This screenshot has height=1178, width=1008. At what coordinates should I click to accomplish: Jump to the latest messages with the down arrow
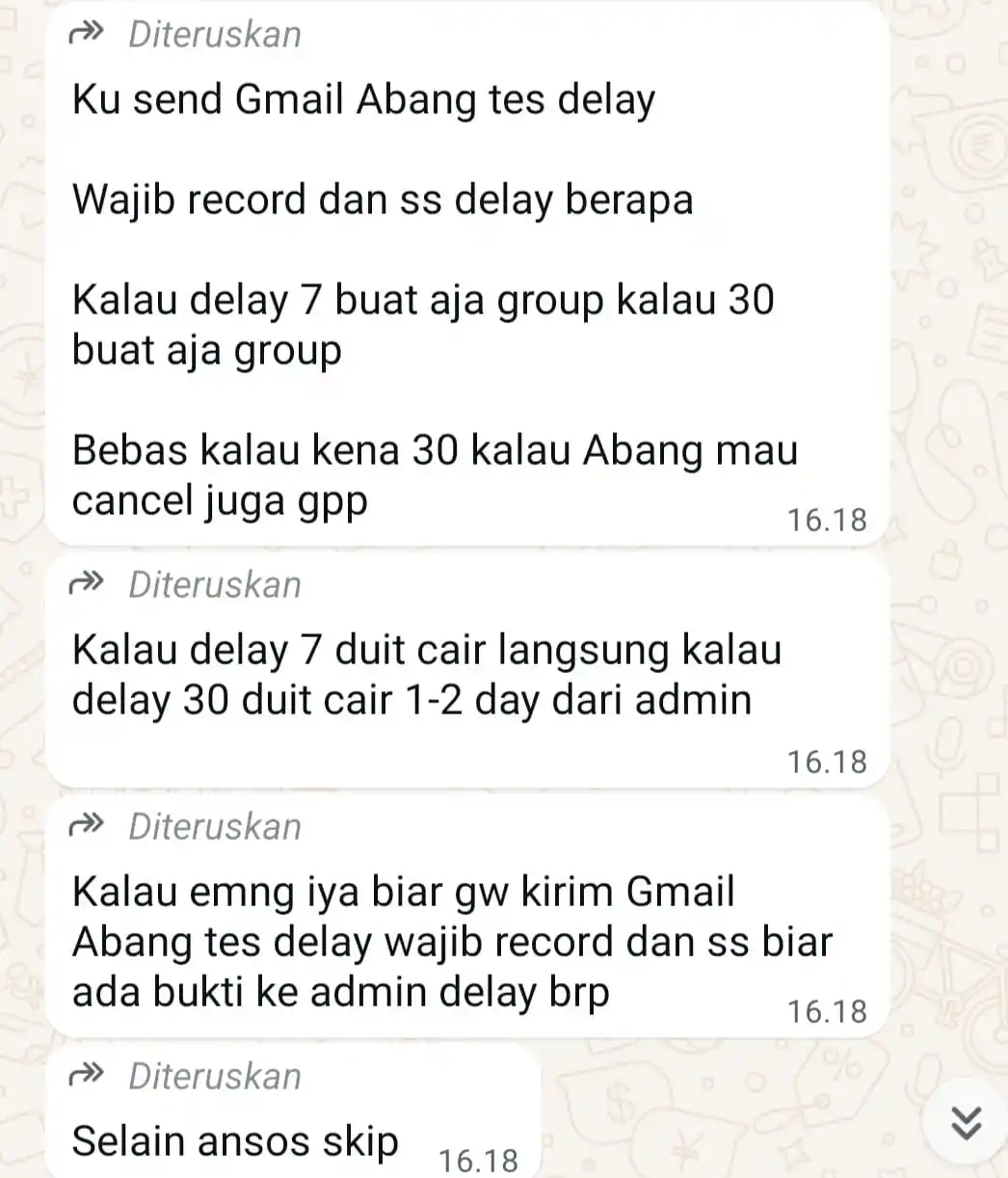[966, 1121]
